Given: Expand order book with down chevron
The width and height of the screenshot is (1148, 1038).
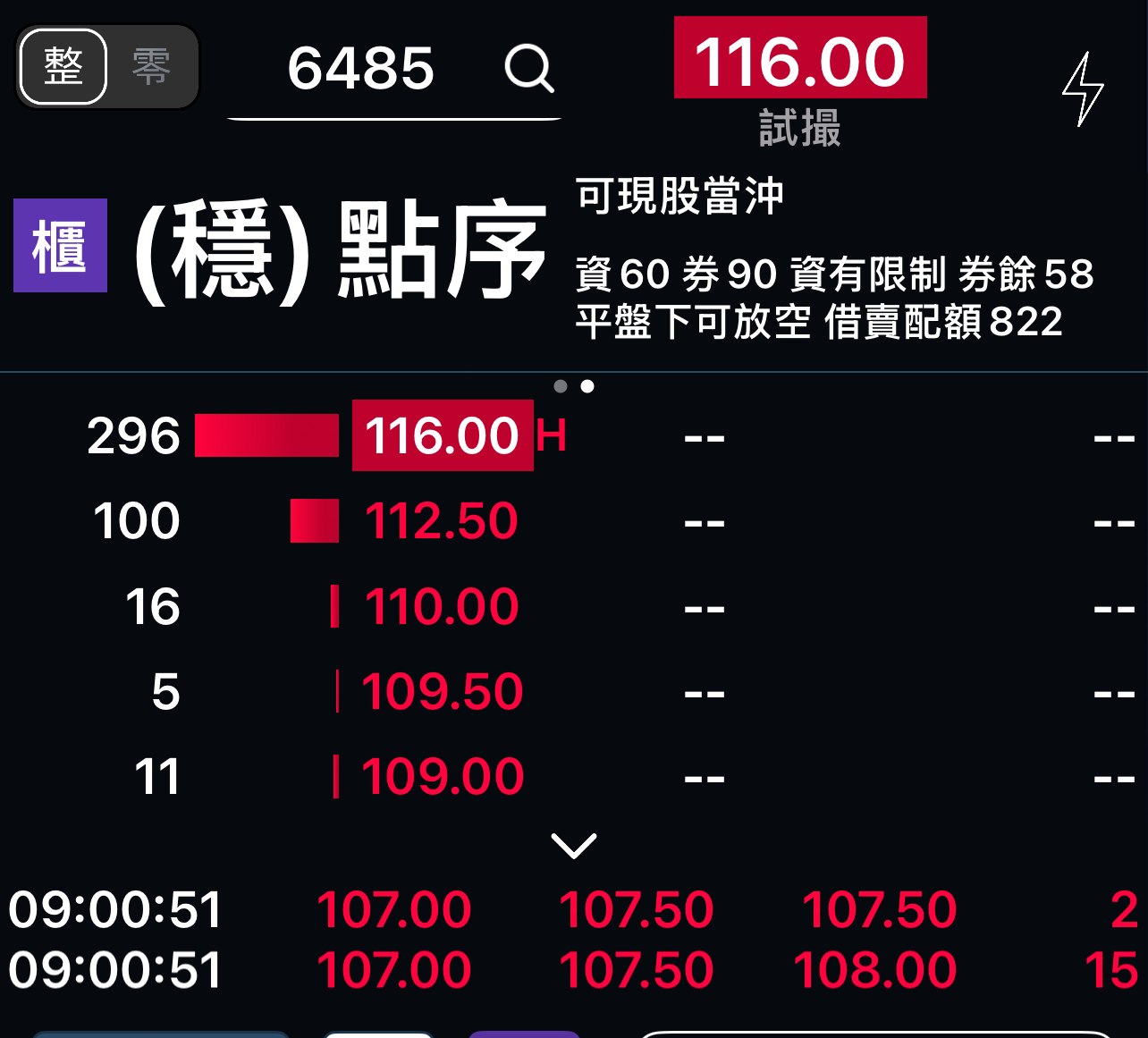Looking at the screenshot, I should tap(573, 845).
